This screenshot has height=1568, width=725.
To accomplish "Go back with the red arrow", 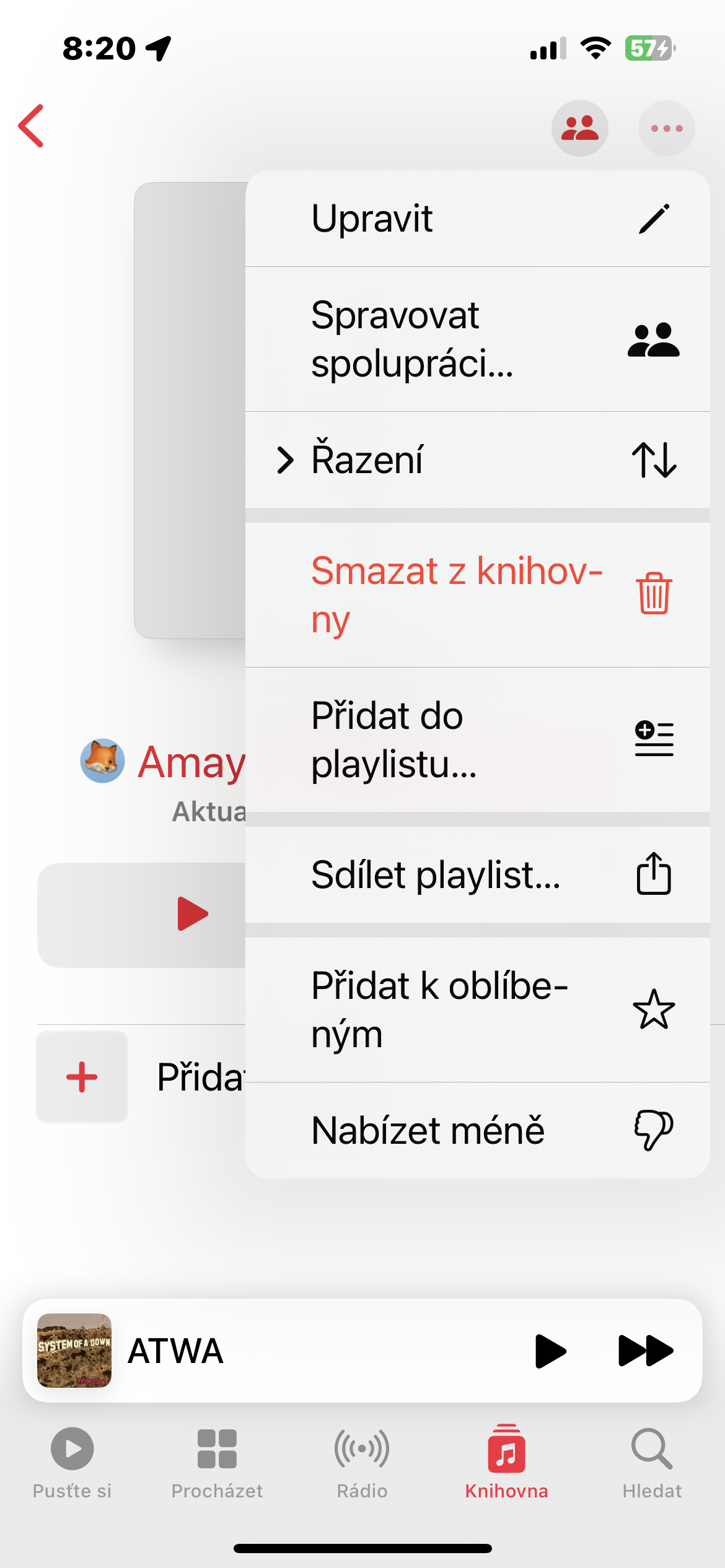I will [x=32, y=126].
